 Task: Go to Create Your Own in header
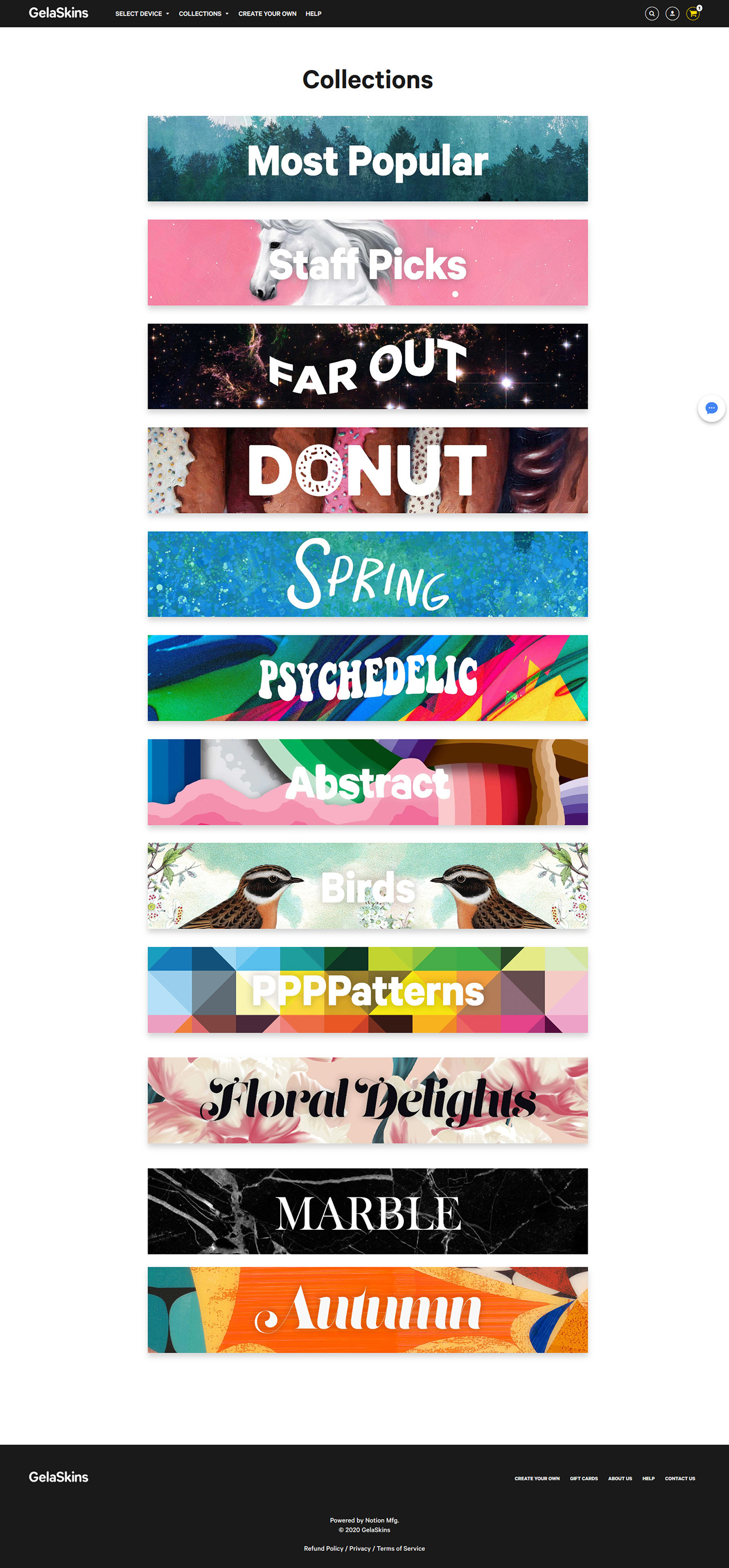[267, 14]
